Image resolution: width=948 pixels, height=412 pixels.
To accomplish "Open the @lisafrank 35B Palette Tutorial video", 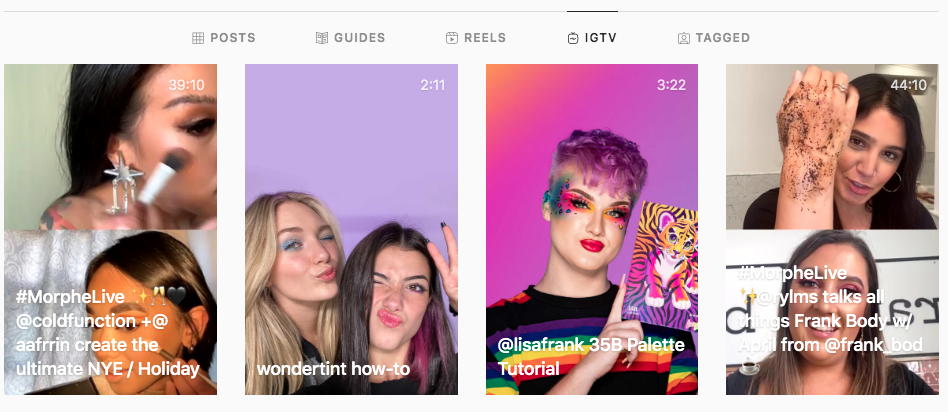I will coord(592,229).
